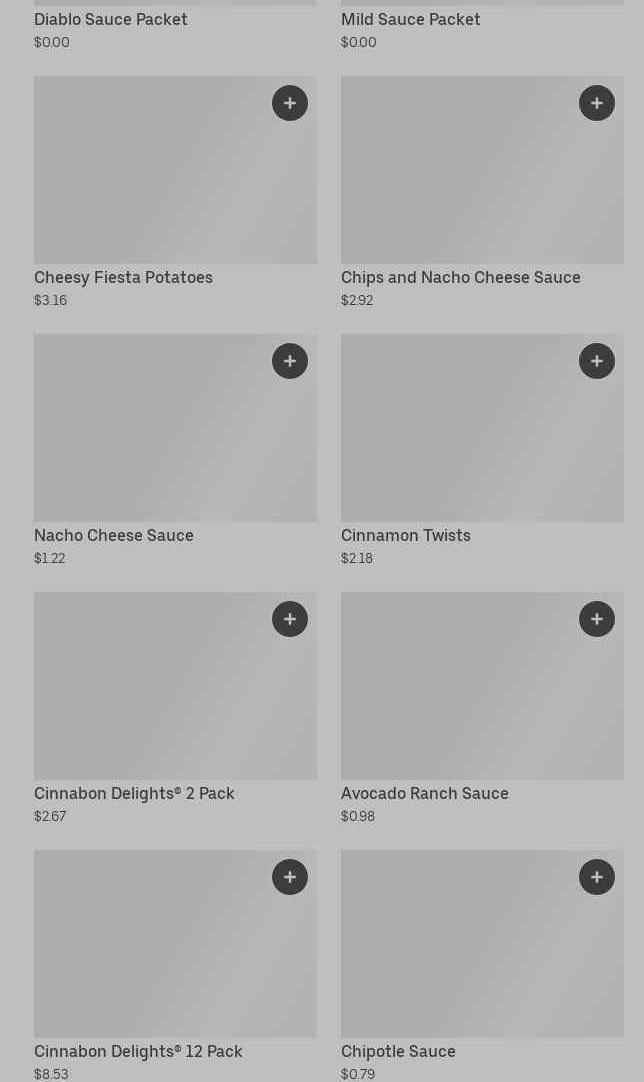Add Cheesy Fiesta Potatoes to the order
644x1082 pixels.
tap(290, 103)
